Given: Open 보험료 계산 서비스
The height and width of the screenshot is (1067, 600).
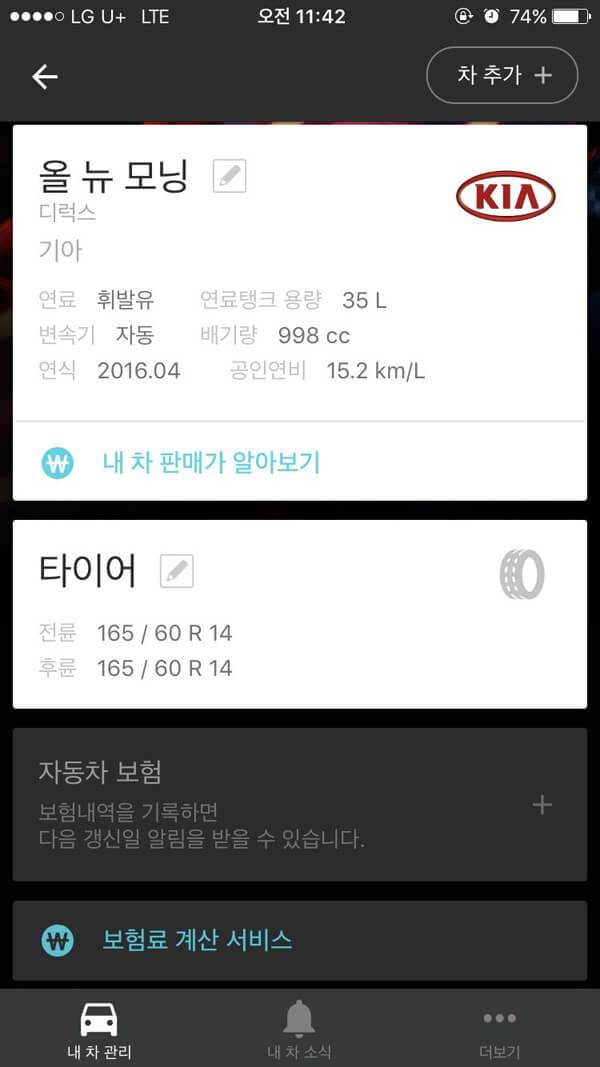Looking at the screenshot, I should point(197,940).
